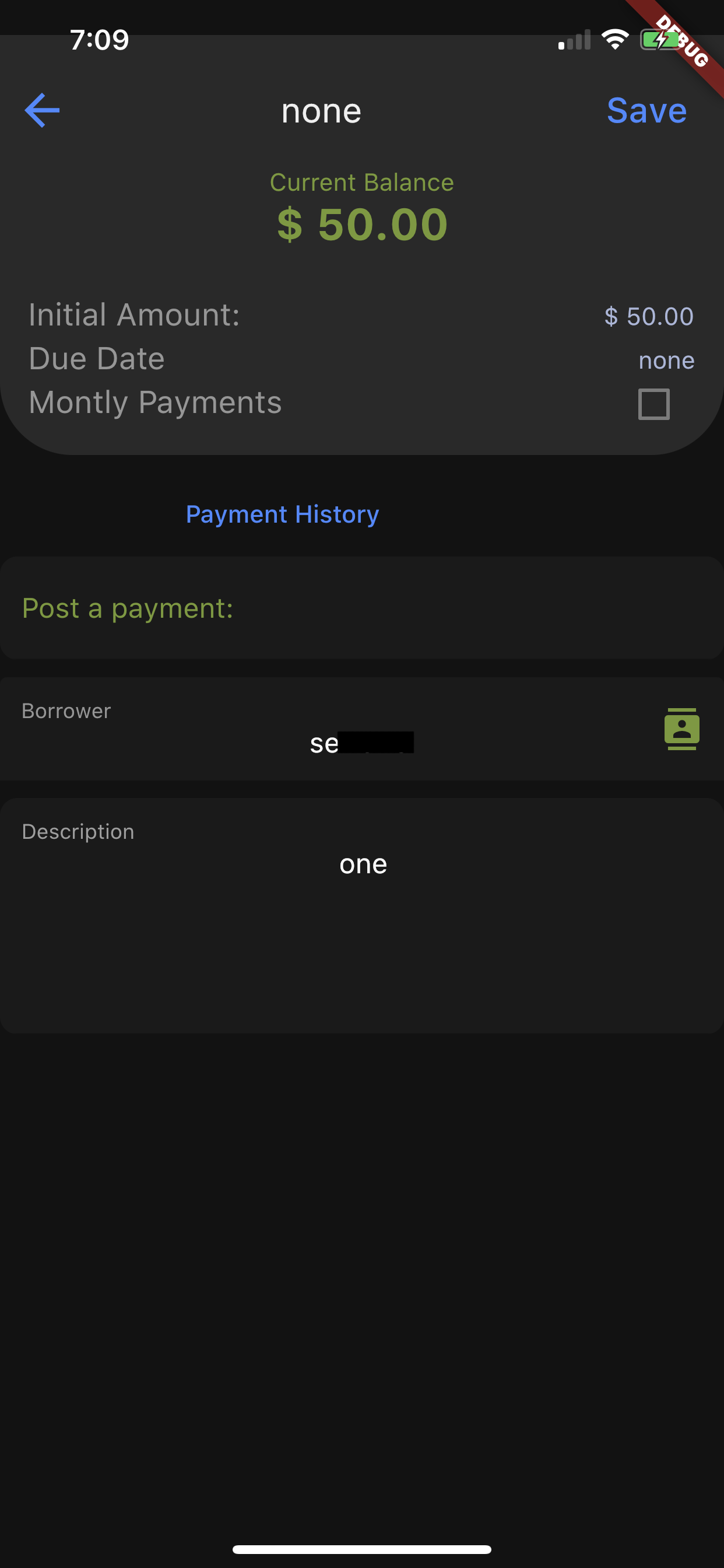Save the loan details
The image size is (724, 1568).
(x=646, y=111)
